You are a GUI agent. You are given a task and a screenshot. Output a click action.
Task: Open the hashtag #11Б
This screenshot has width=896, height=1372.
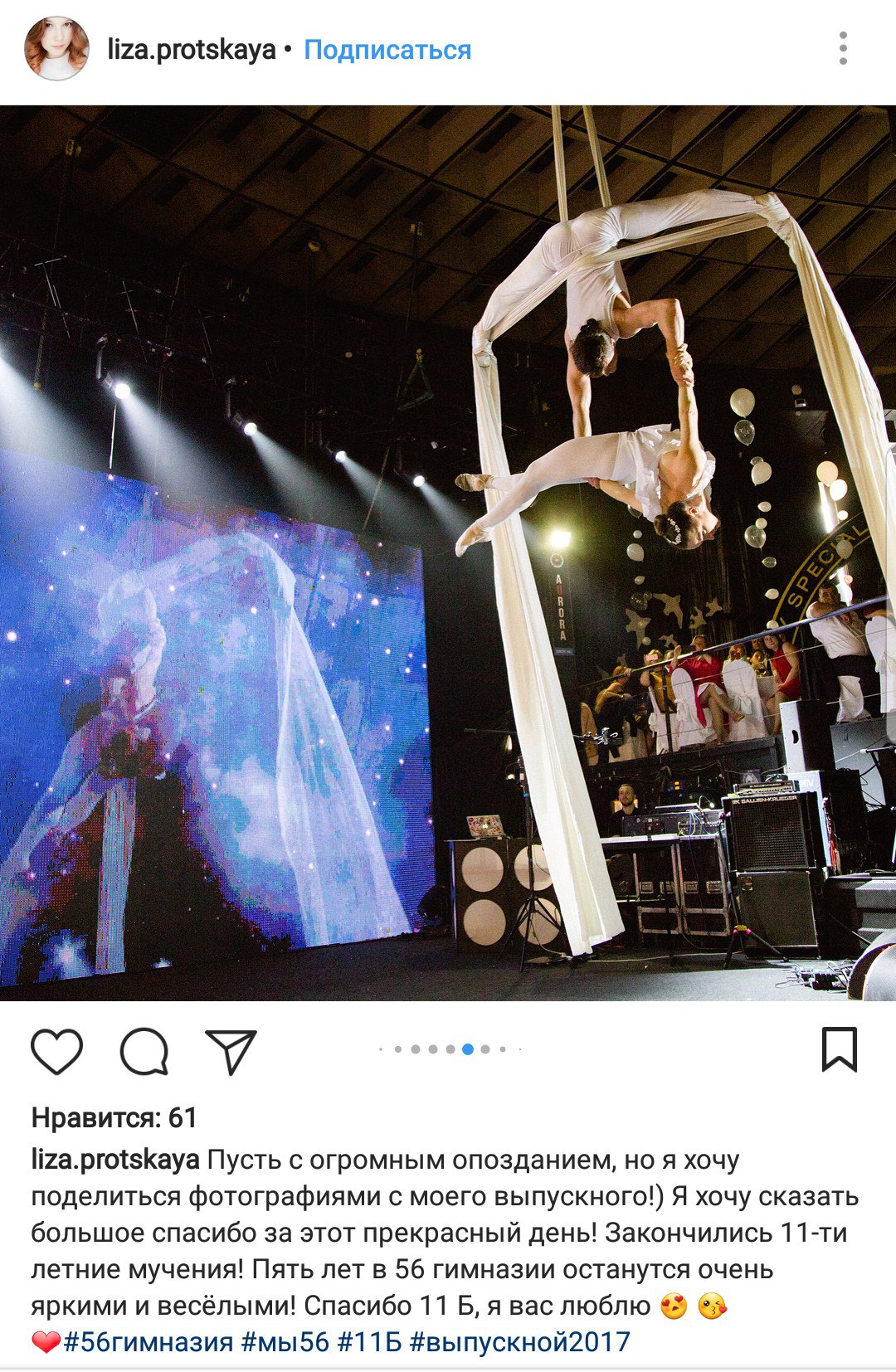[369, 1341]
